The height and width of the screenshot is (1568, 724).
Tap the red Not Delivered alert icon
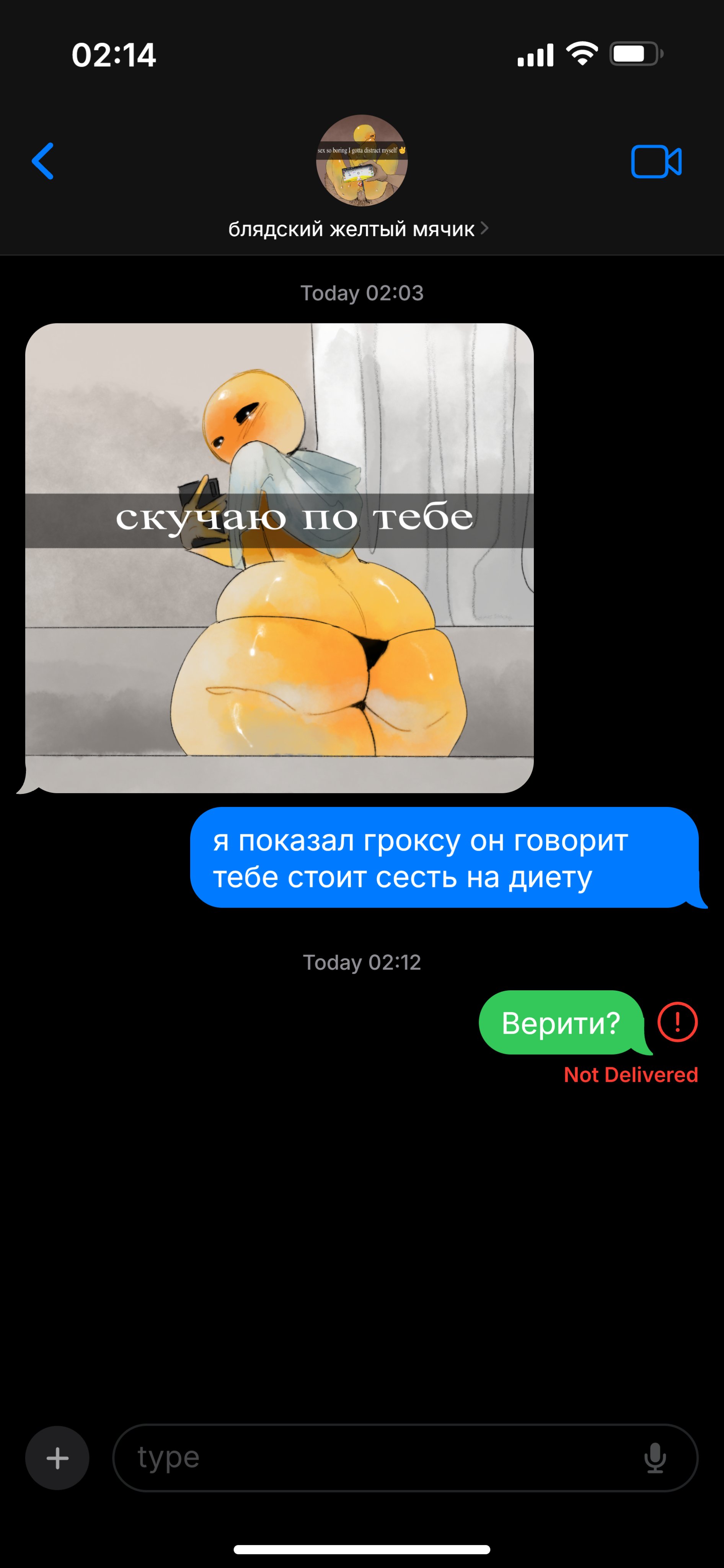coord(677,1022)
